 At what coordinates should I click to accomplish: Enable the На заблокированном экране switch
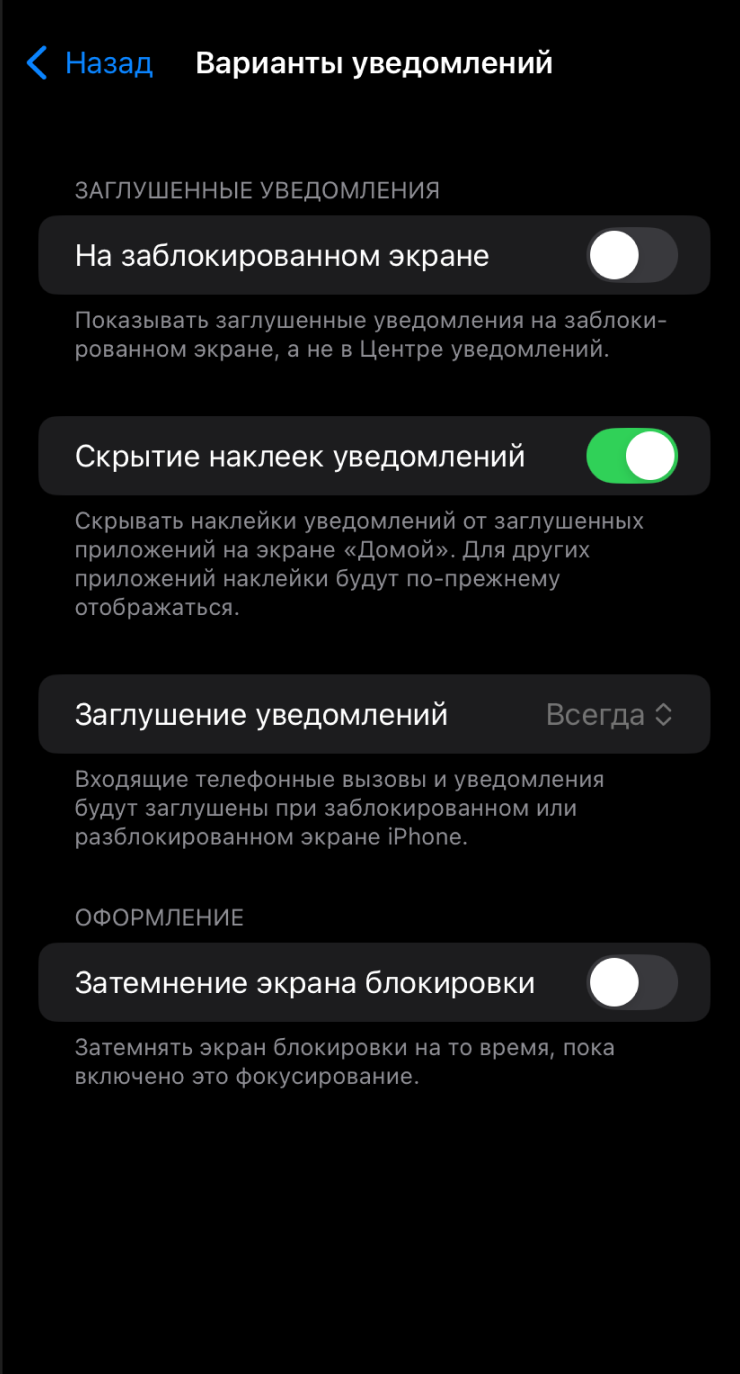pyautogui.click(x=631, y=256)
